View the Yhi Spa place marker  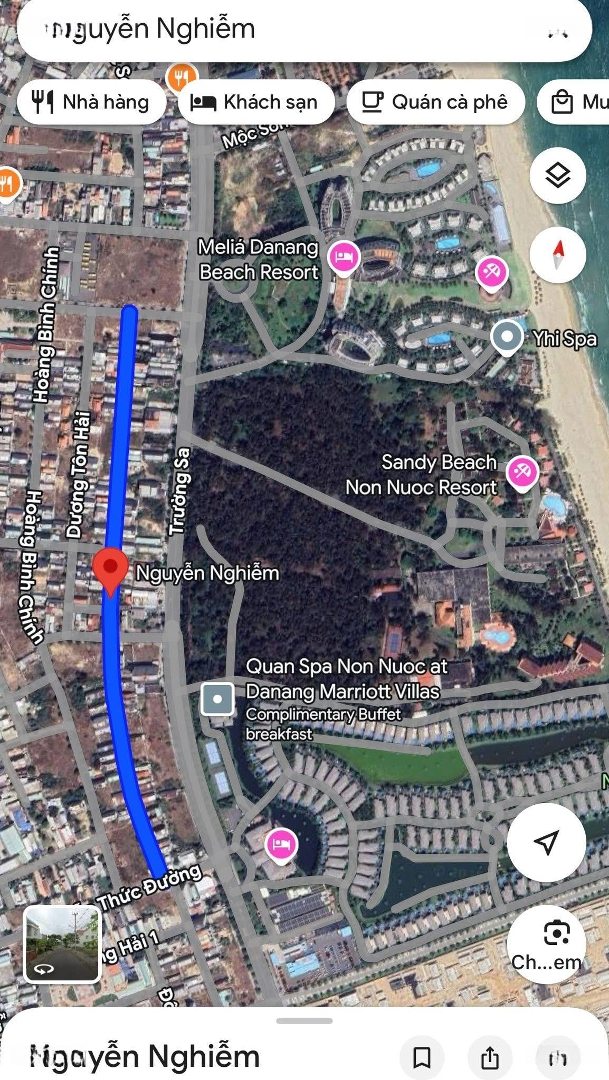(x=508, y=337)
